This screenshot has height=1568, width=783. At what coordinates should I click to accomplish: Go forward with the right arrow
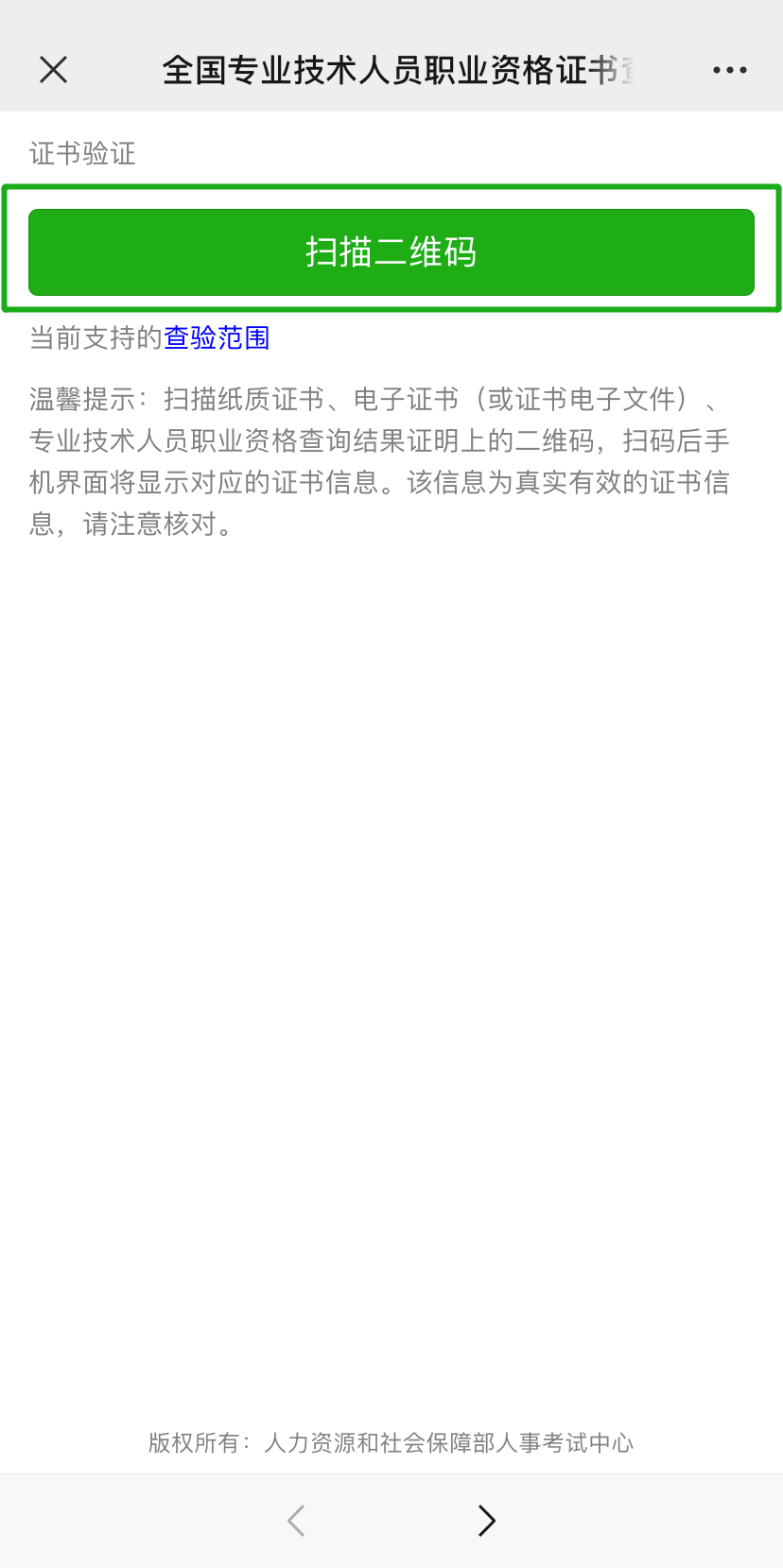[486, 1521]
